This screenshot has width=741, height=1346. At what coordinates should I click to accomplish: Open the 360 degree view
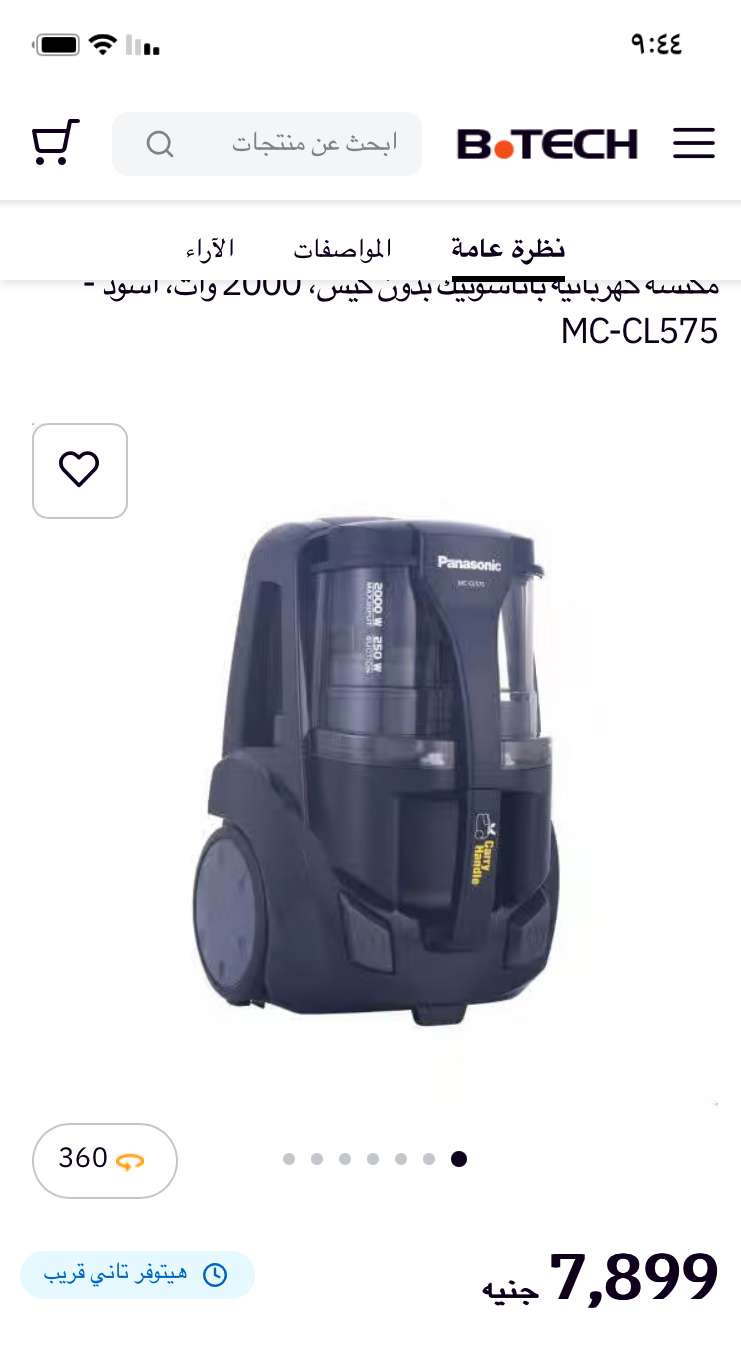105,1160
